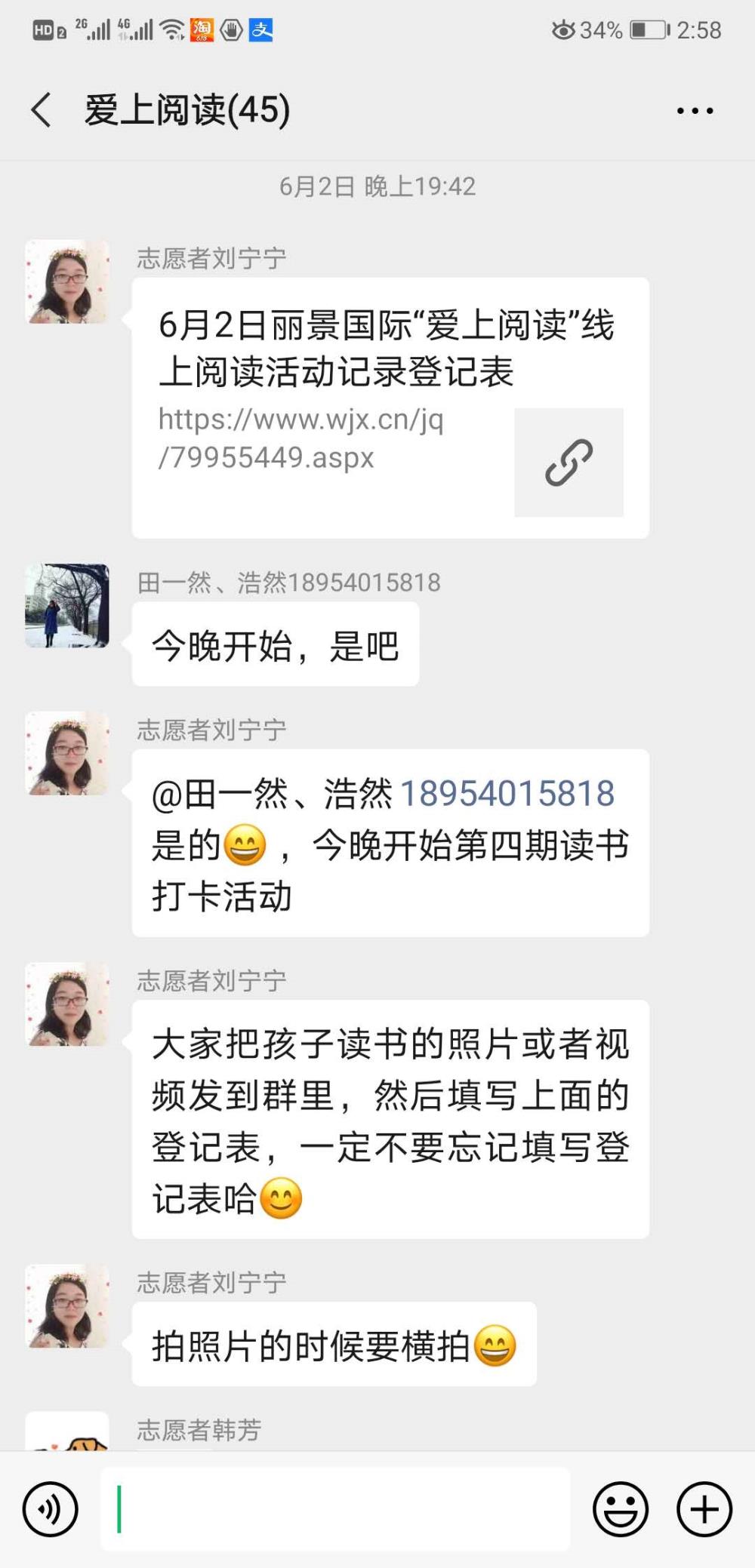Switch to voice message input
This screenshot has height=1568, width=755.
[x=51, y=1509]
